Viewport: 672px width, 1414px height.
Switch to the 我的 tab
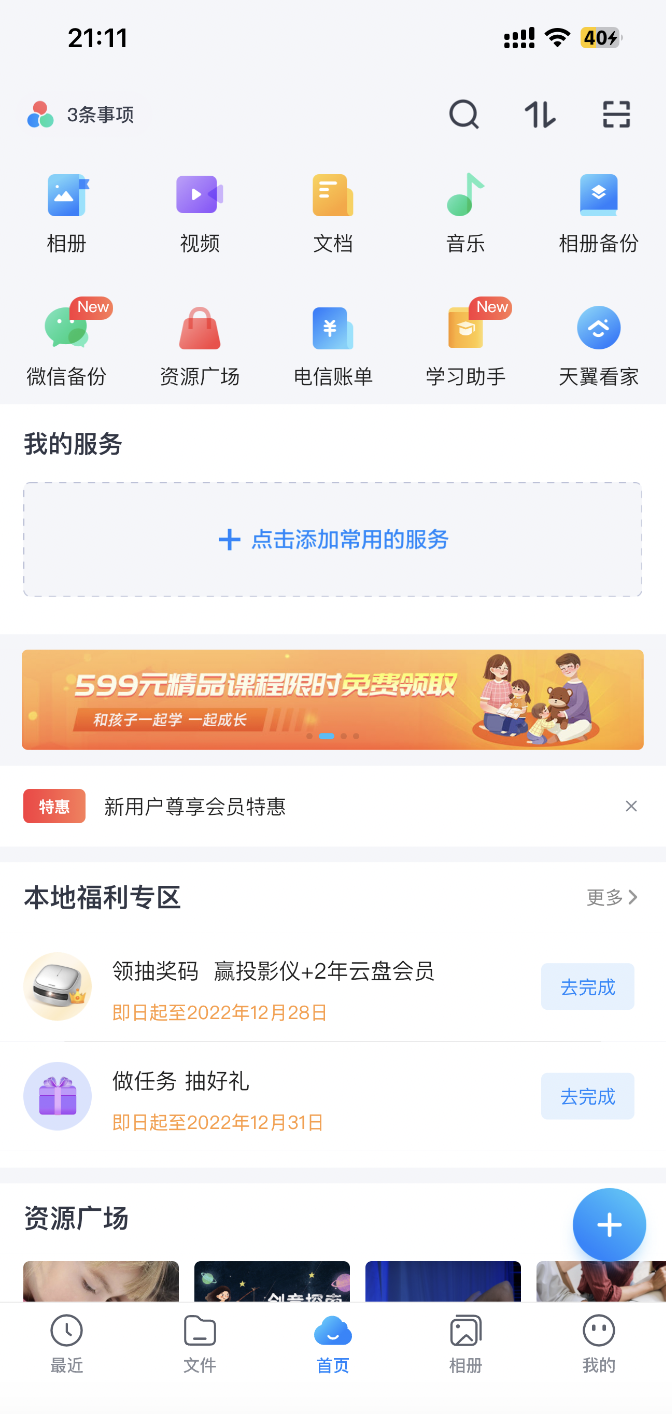point(599,1343)
